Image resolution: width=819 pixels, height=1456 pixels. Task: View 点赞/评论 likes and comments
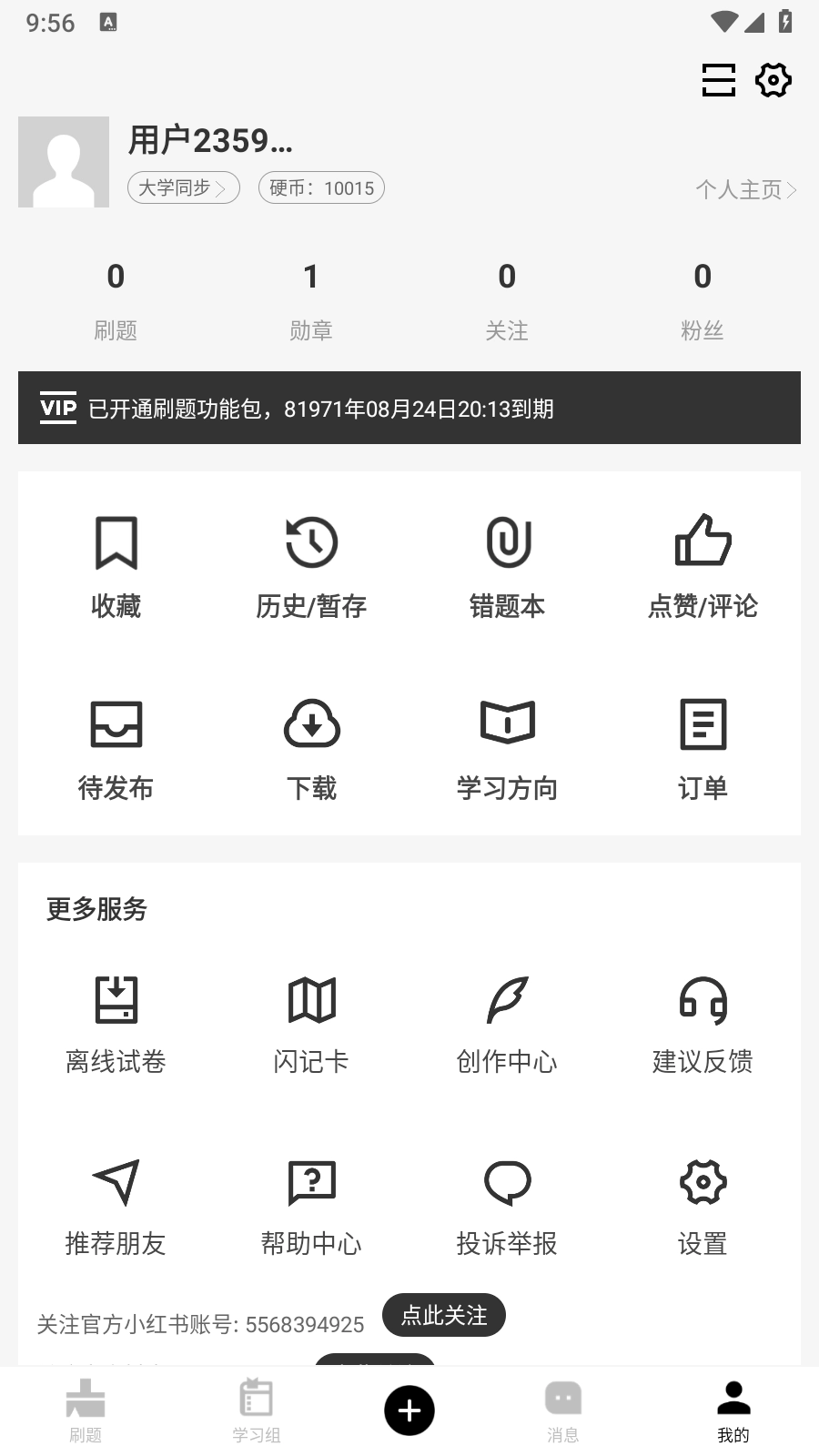pyautogui.click(x=703, y=564)
